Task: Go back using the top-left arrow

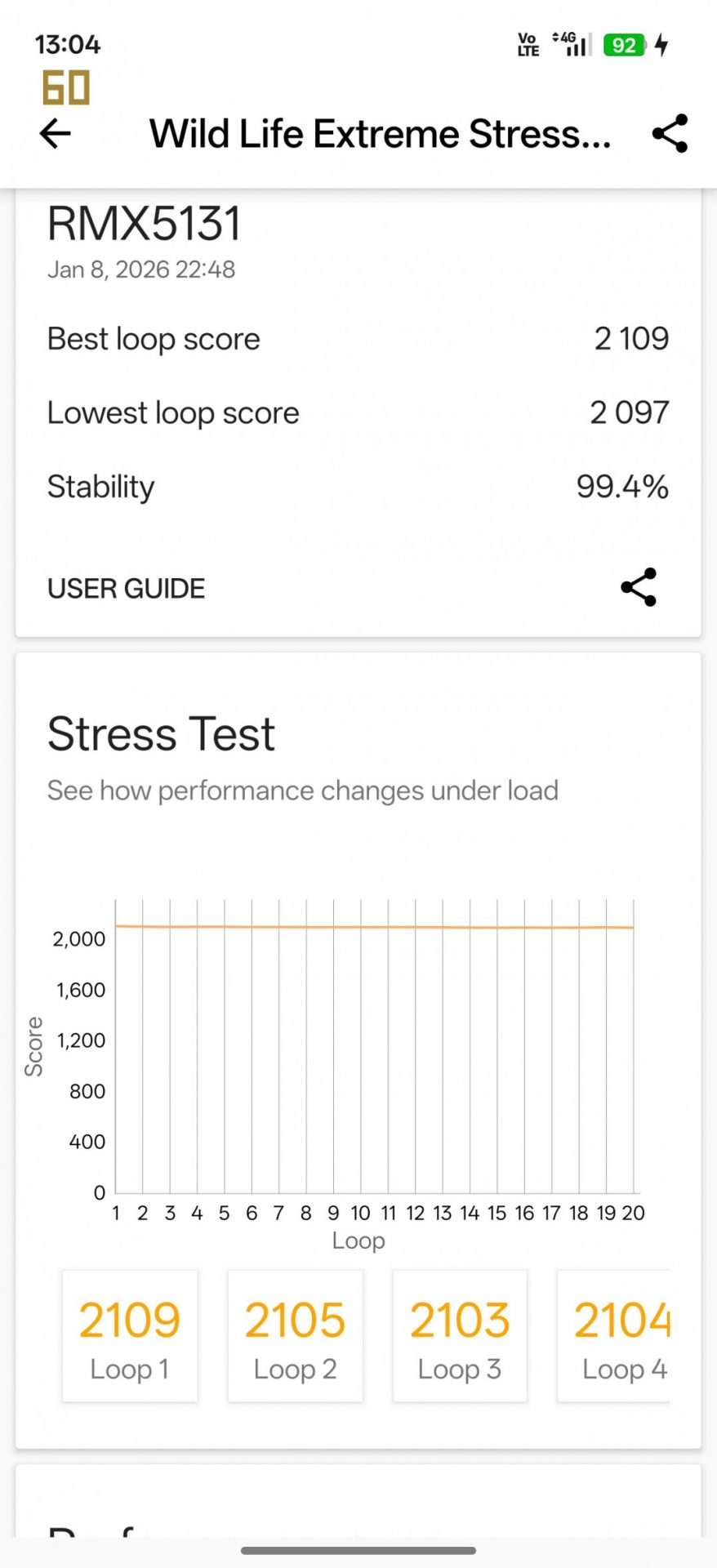Action: (x=56, y=134)
